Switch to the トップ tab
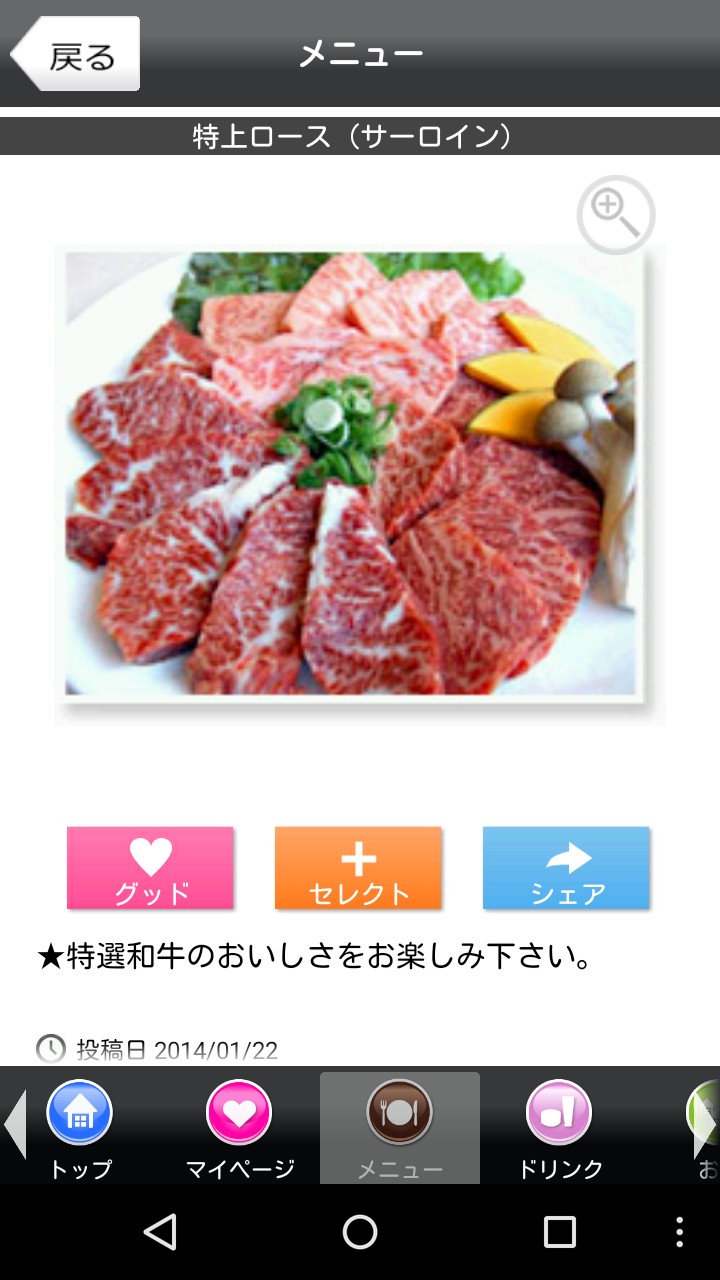 click(80, 1128)
